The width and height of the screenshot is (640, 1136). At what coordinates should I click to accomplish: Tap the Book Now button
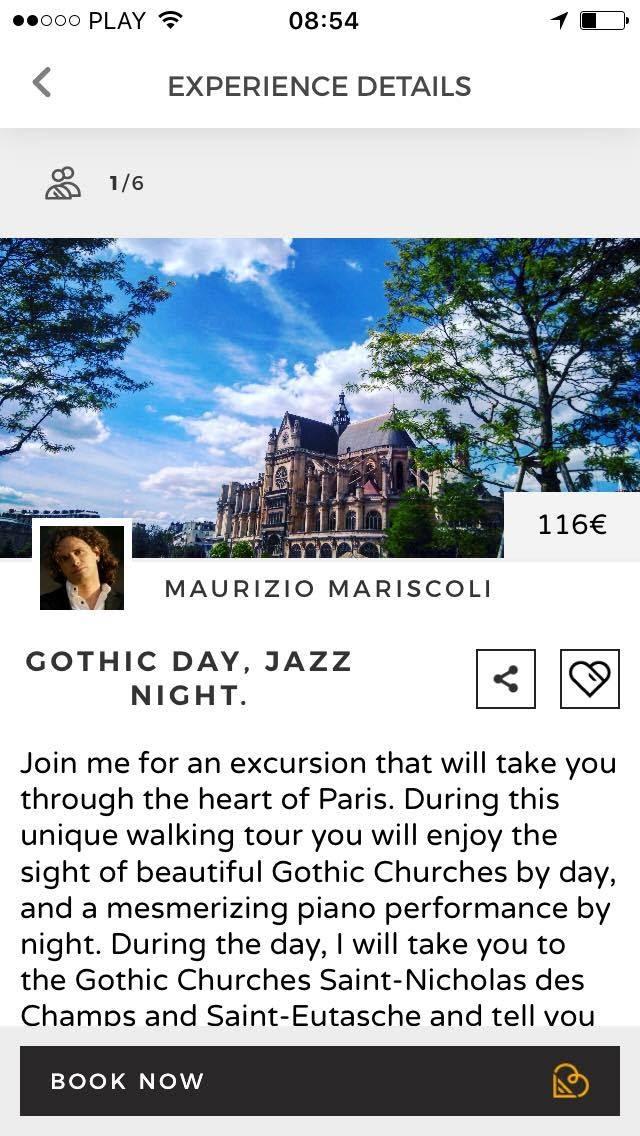[x=320, y=1080]
